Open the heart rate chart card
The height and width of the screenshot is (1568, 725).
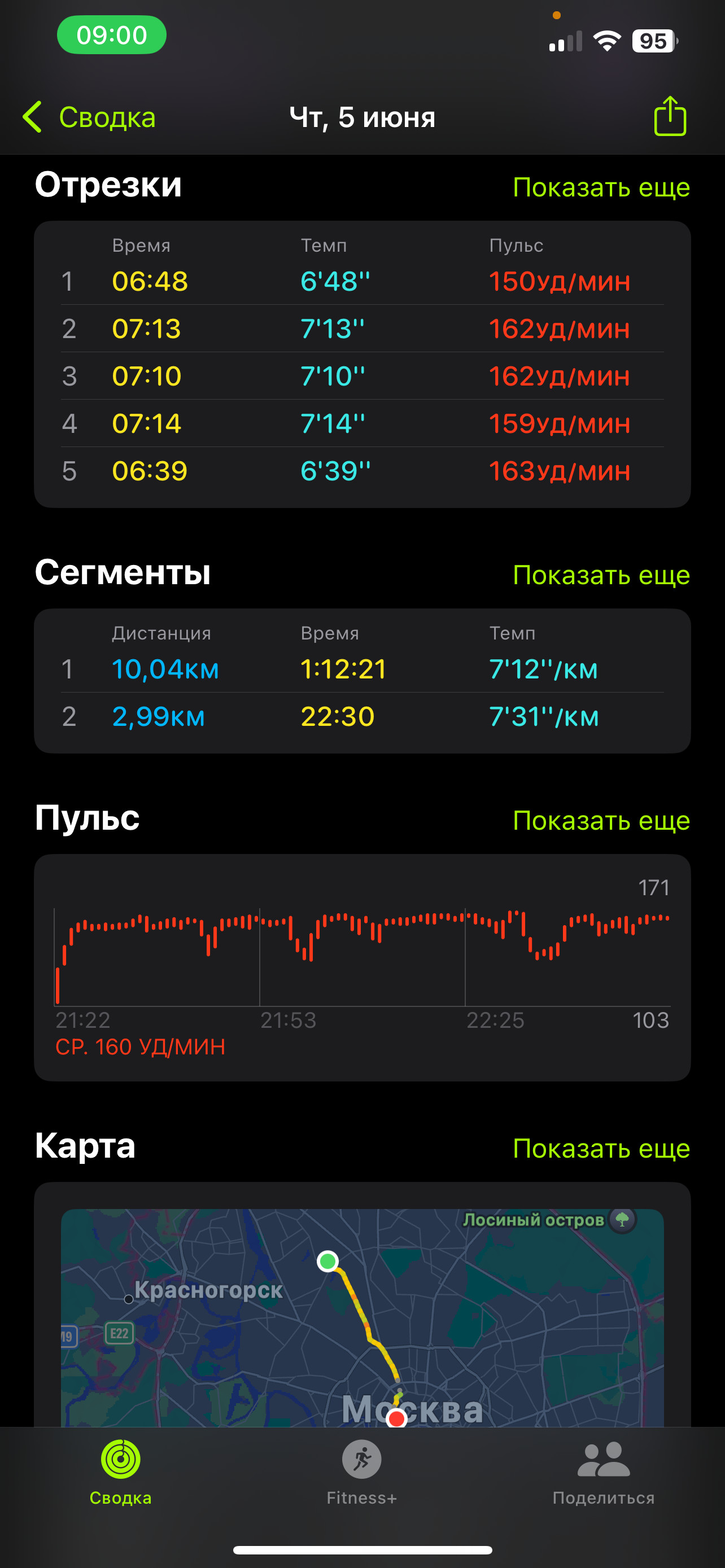(x=362, y=967)
